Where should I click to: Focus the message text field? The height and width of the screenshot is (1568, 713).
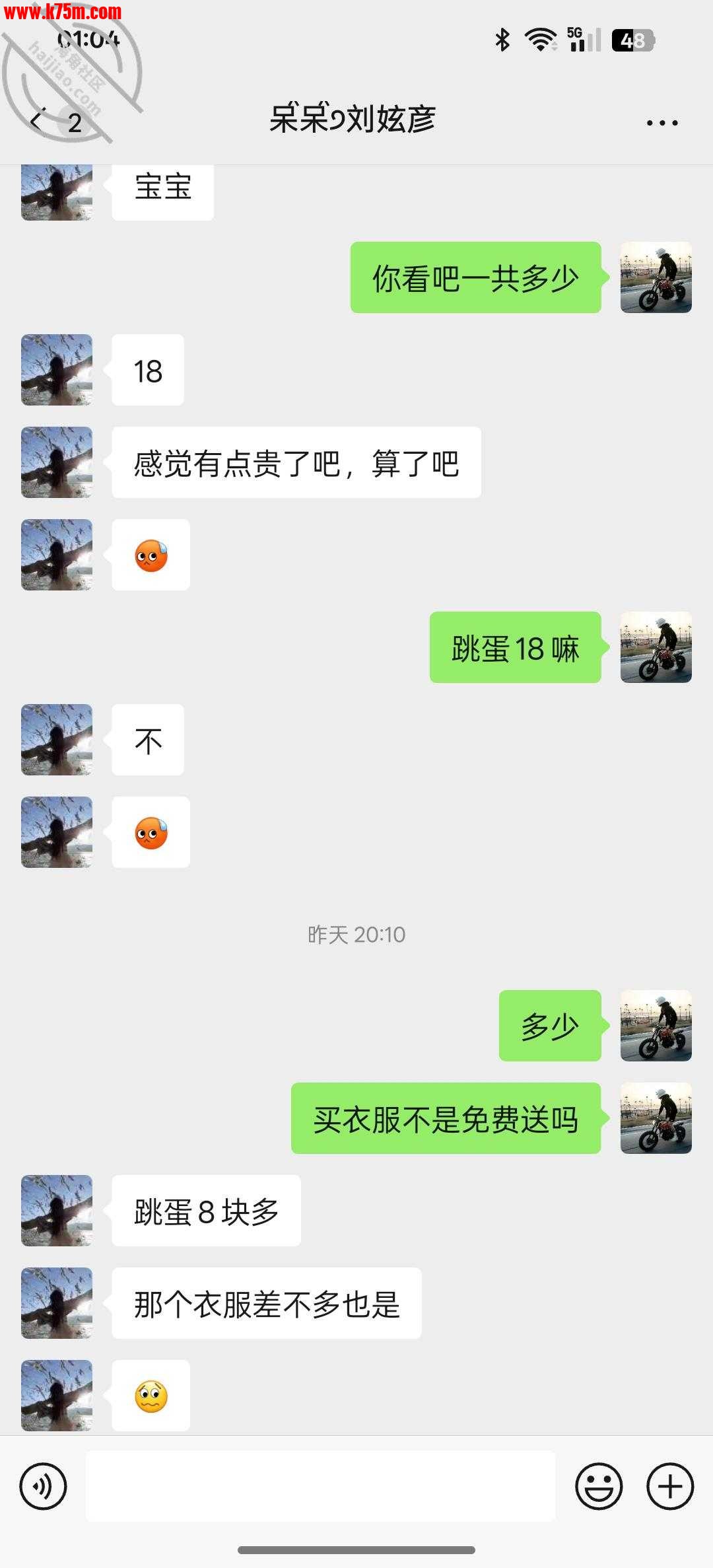(321, 1486)
